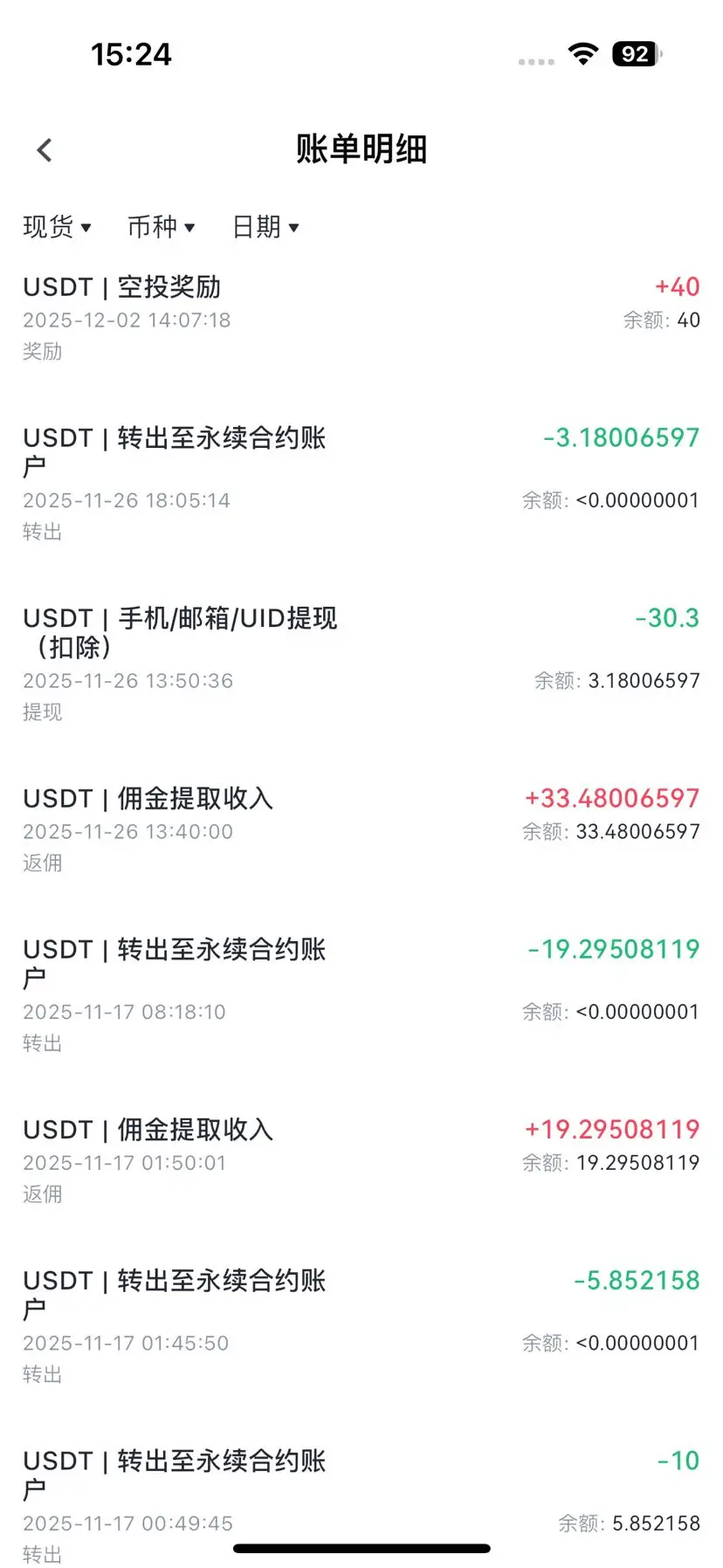Open the 手机/邮箱/UID提现 -30.3 record
The height and width of the screenshot is (1568, 723).
click(x=361, y=664)
